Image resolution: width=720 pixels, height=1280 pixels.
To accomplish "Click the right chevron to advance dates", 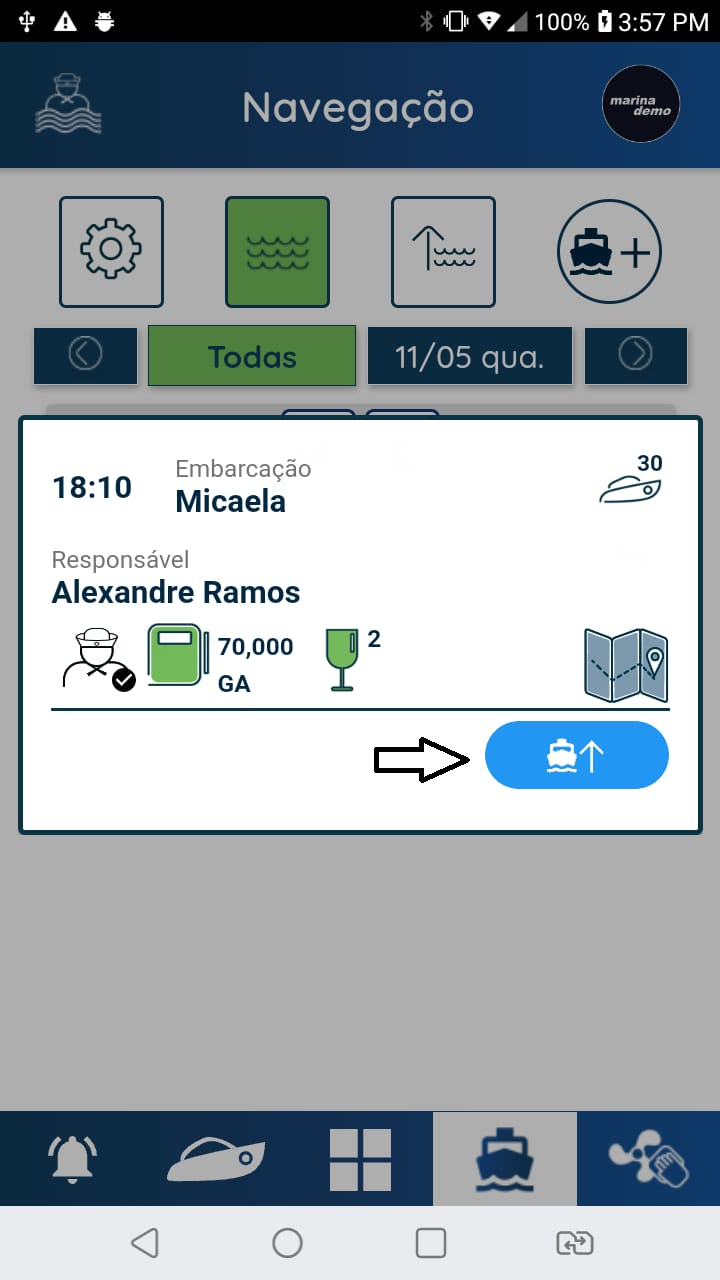I will [x=635, y=355].
